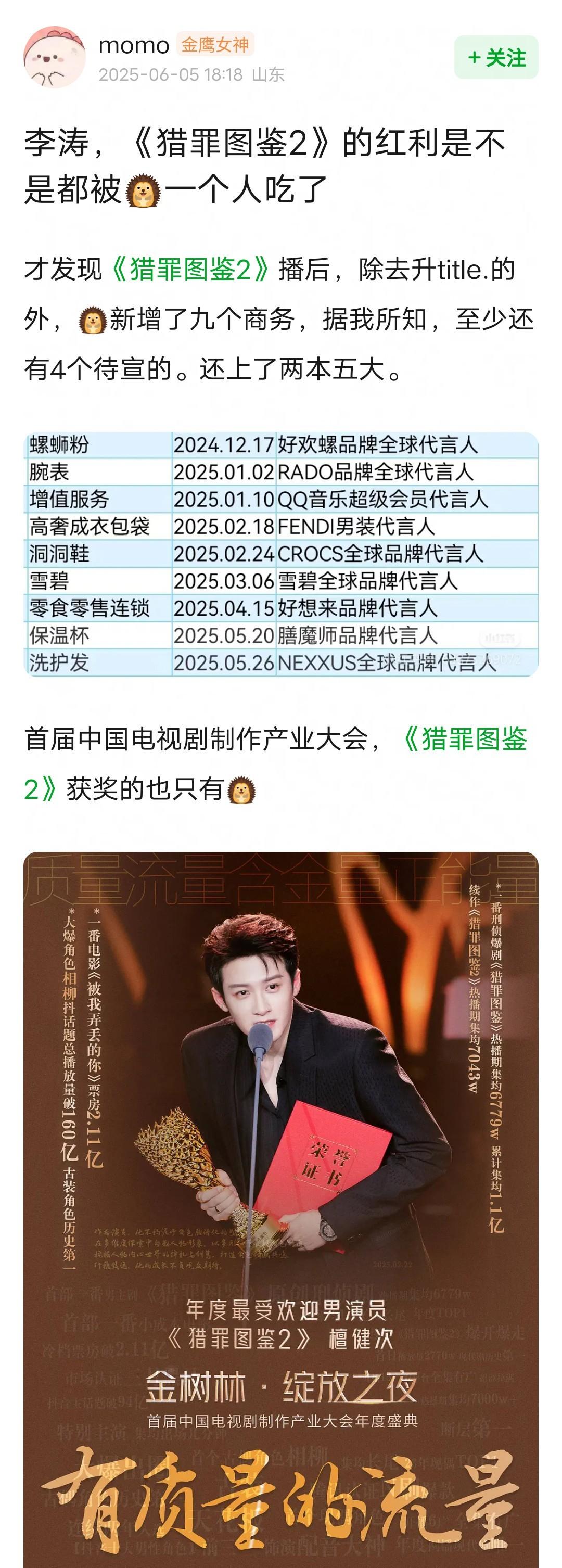View the endorsement table image
The height and width of the screenshot is (1568, 562).
point(280,554)
